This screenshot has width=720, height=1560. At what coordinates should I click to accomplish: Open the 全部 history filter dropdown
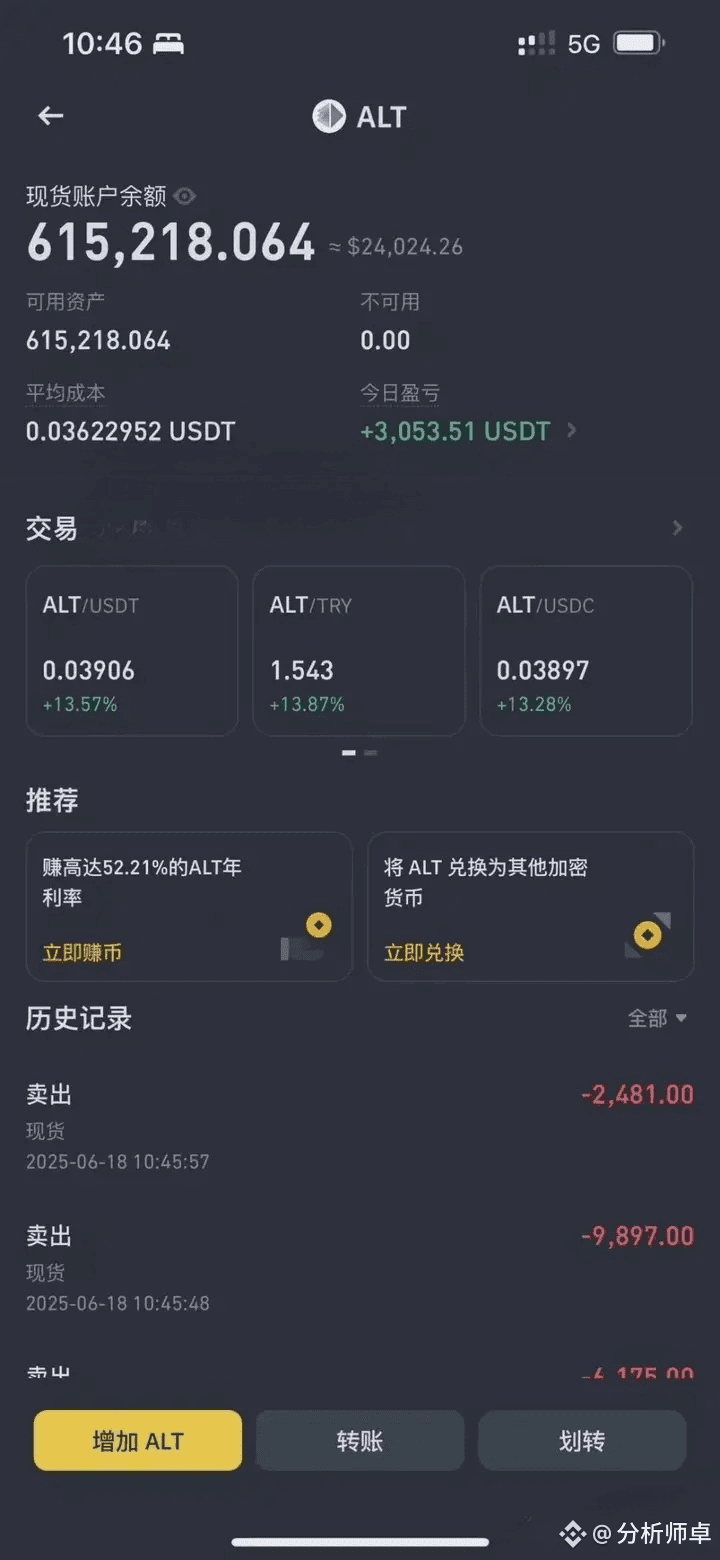[657, 1018]
